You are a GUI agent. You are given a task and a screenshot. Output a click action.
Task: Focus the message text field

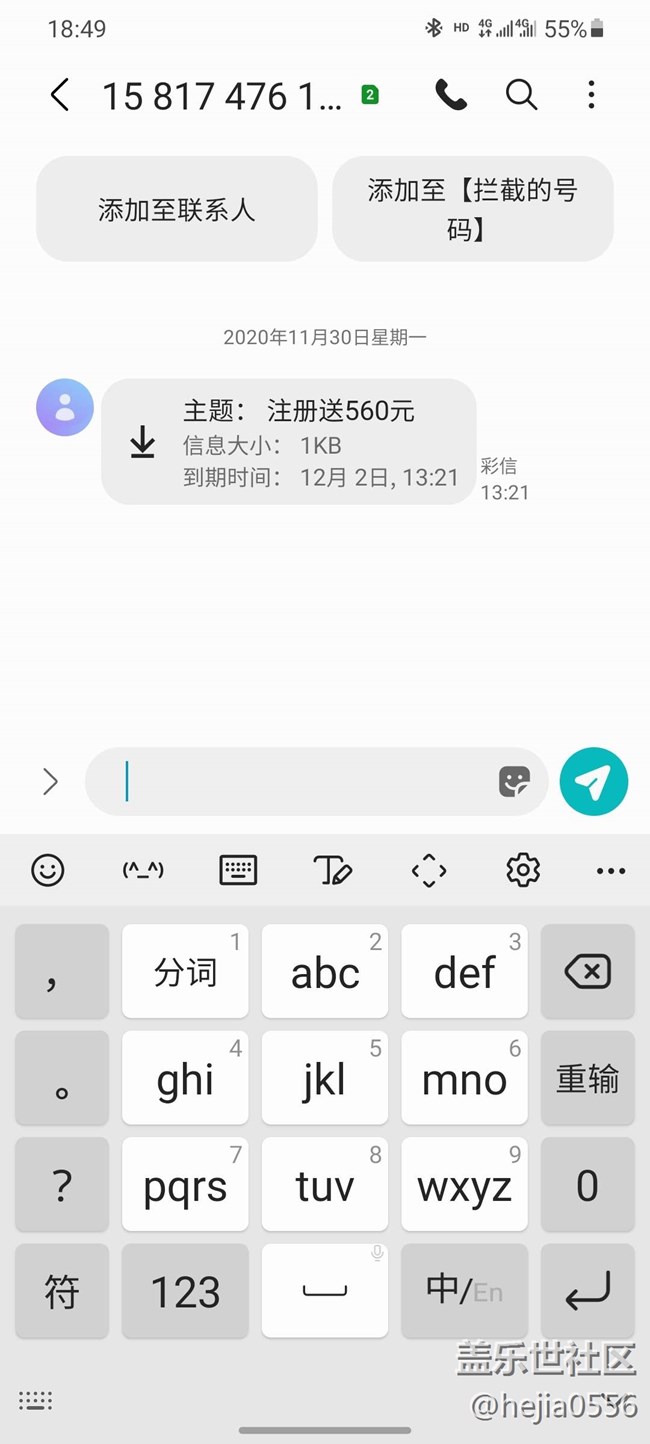coord(300,781)
